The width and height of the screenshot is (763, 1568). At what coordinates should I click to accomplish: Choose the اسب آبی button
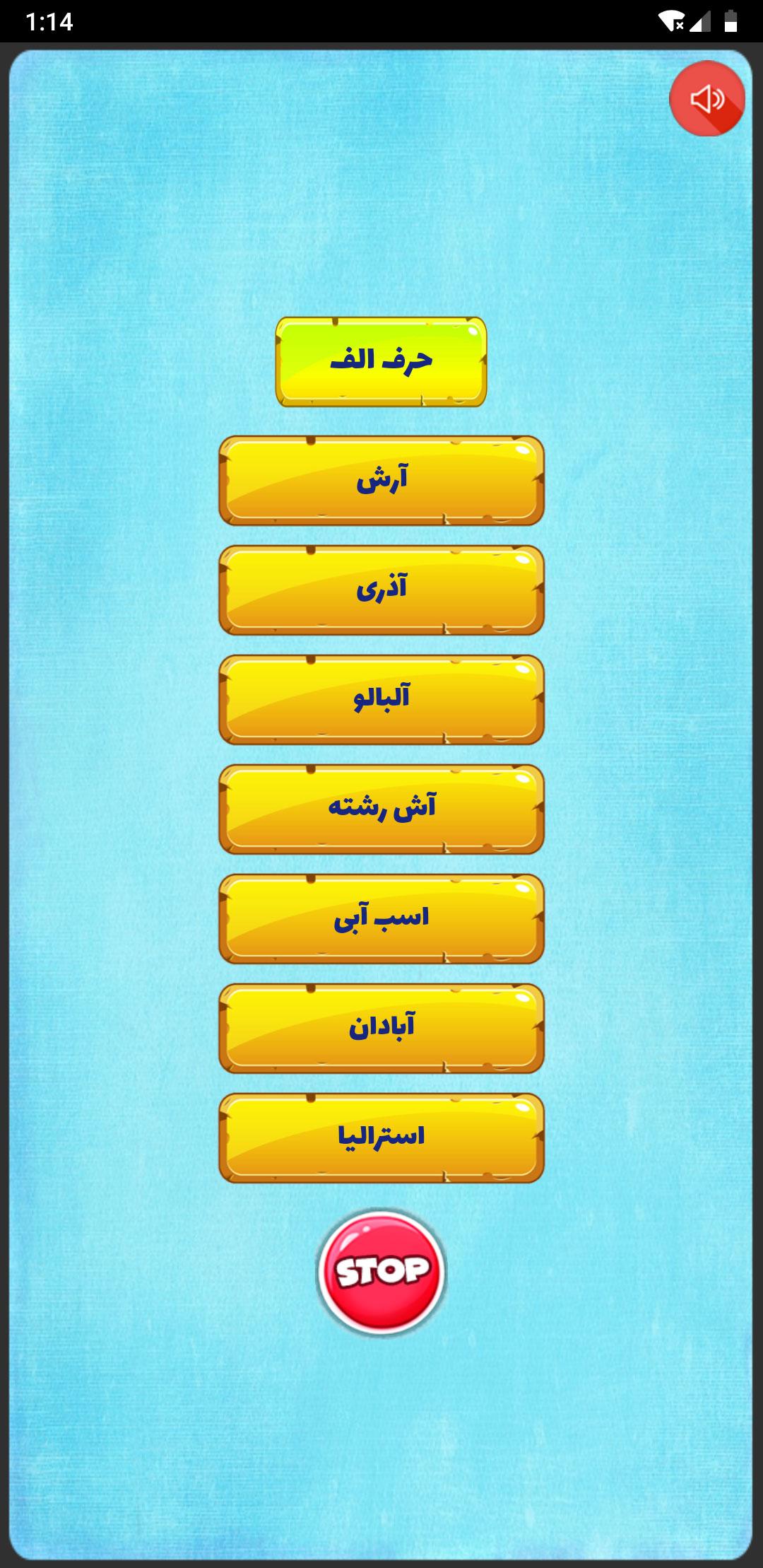[381, 919]
